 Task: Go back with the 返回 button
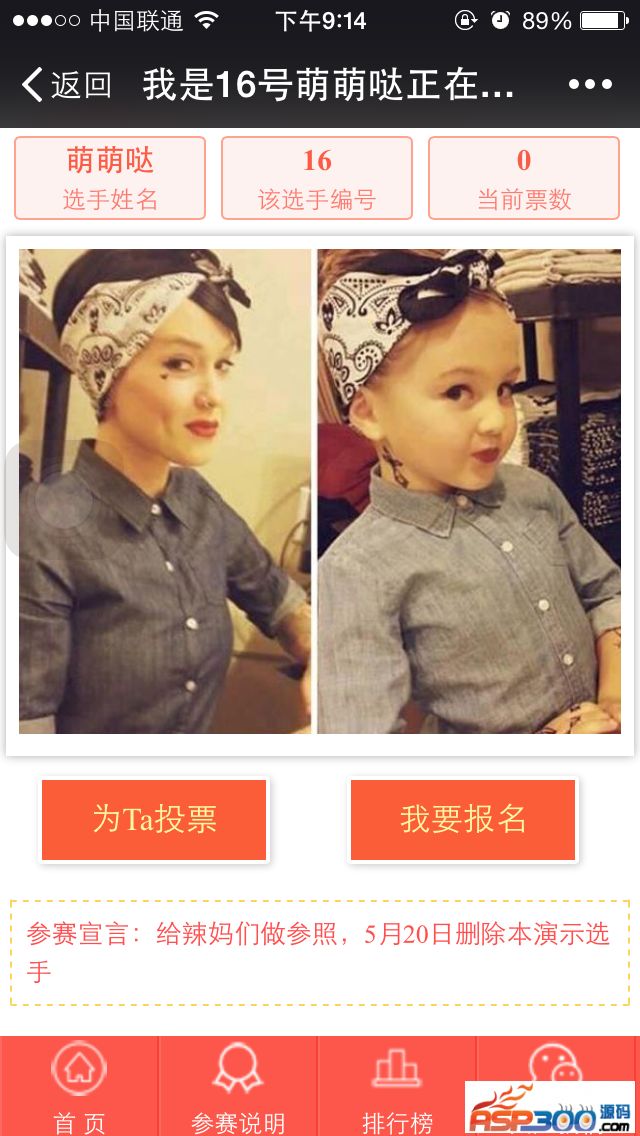point(66,85)
